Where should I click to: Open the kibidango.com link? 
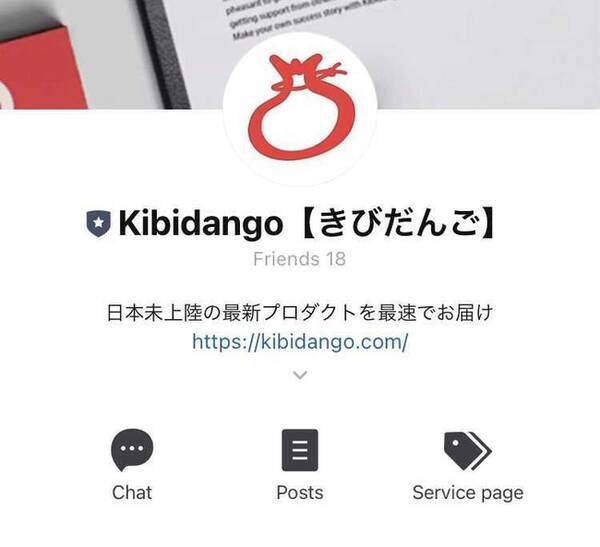[300, 341]
